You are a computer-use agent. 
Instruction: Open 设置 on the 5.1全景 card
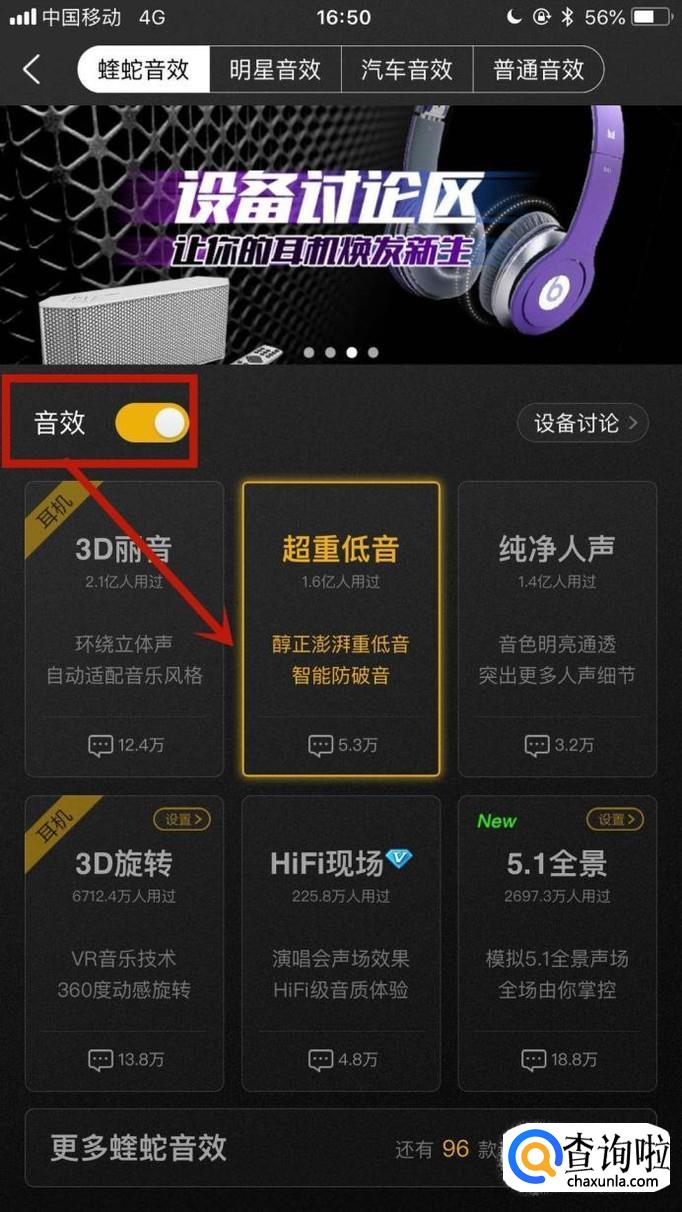(615, 819)
